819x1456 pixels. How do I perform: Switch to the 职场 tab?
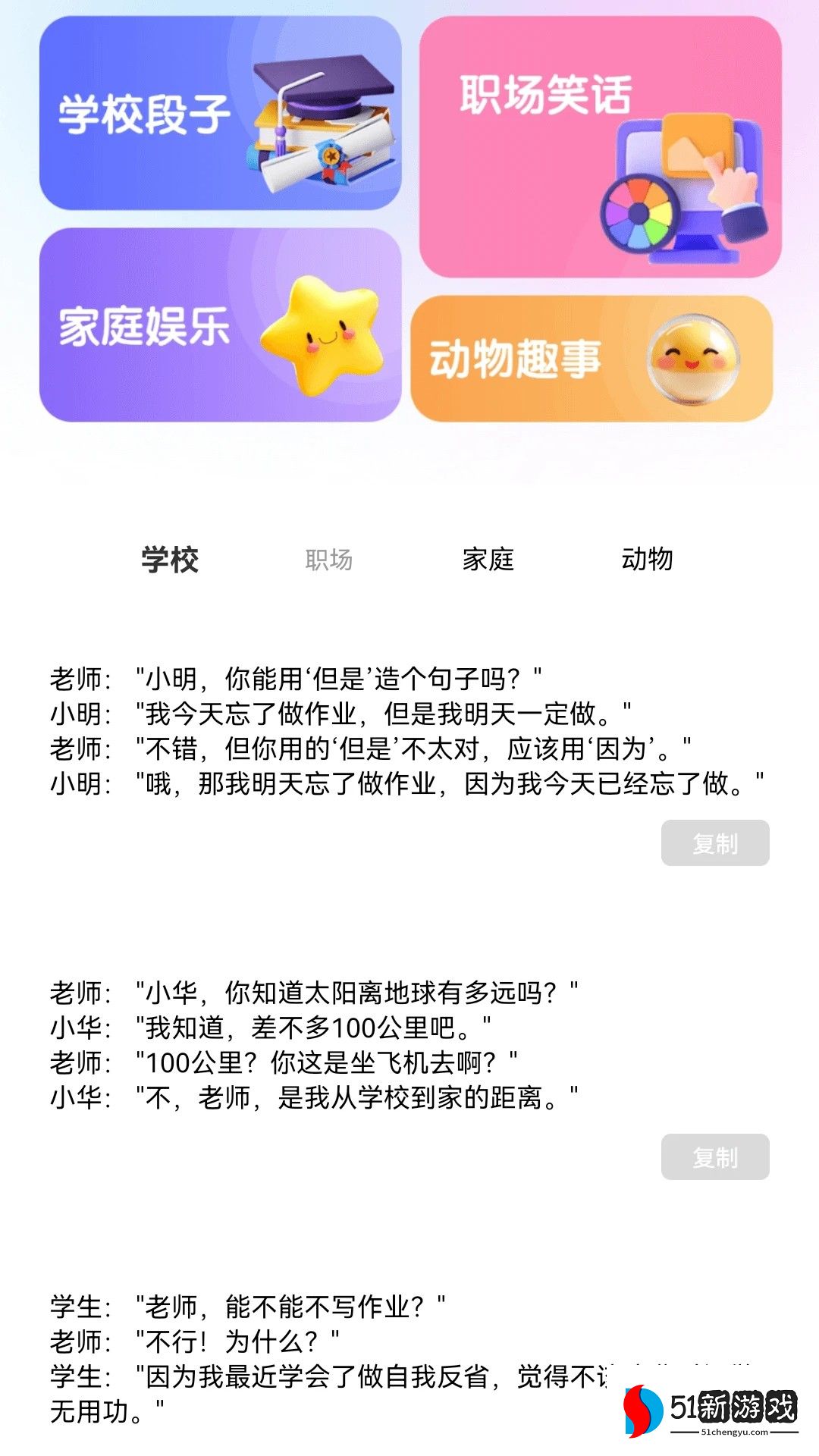[x=329, y=560]
